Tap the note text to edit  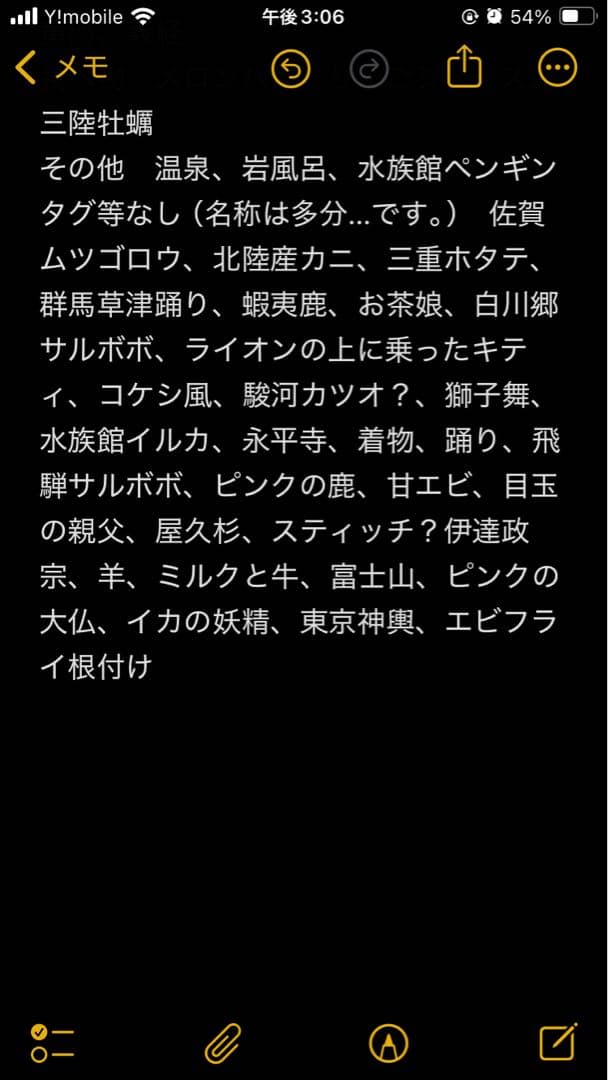[300, 400]
